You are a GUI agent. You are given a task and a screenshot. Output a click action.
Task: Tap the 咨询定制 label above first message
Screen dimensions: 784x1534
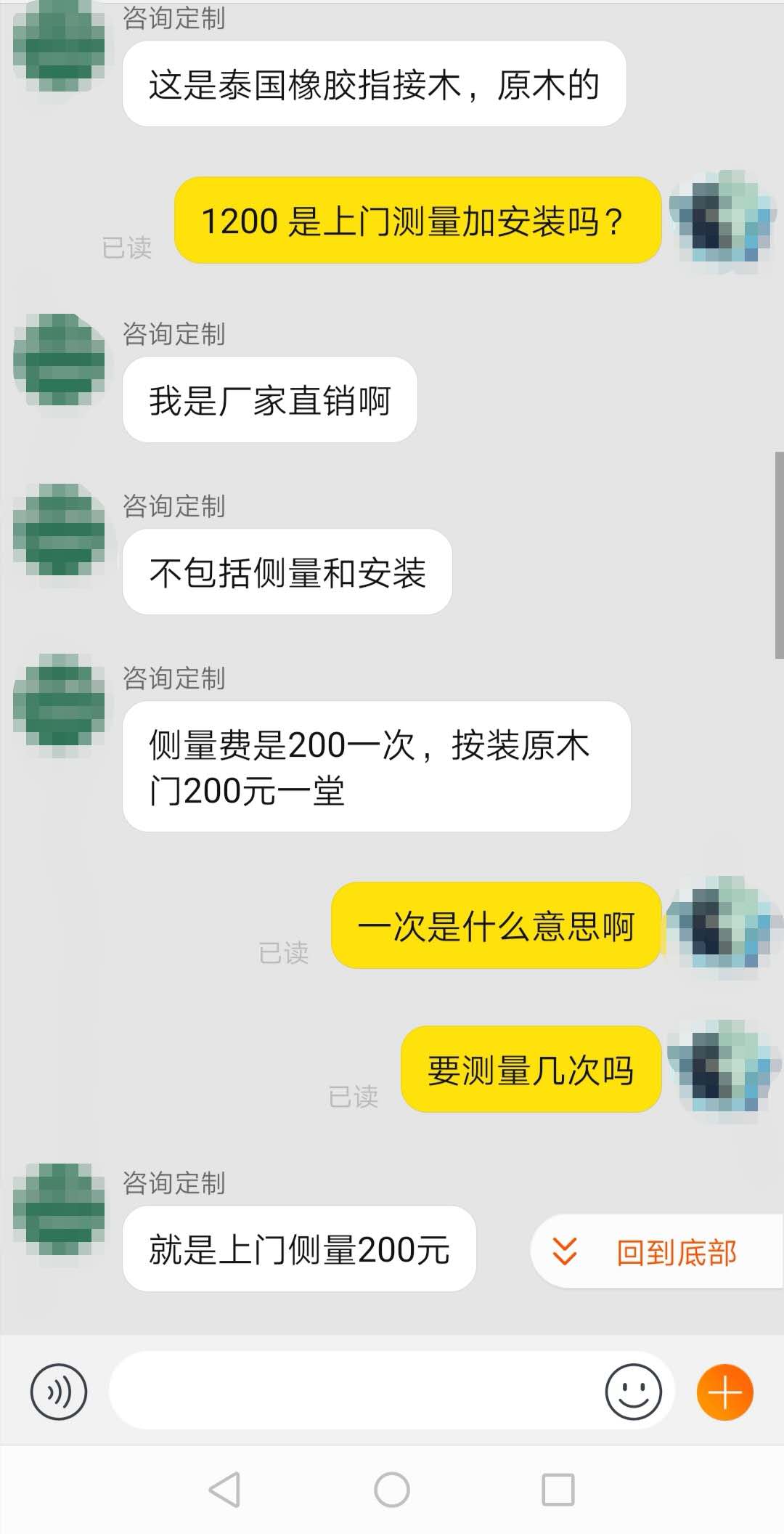pos(174,20)
